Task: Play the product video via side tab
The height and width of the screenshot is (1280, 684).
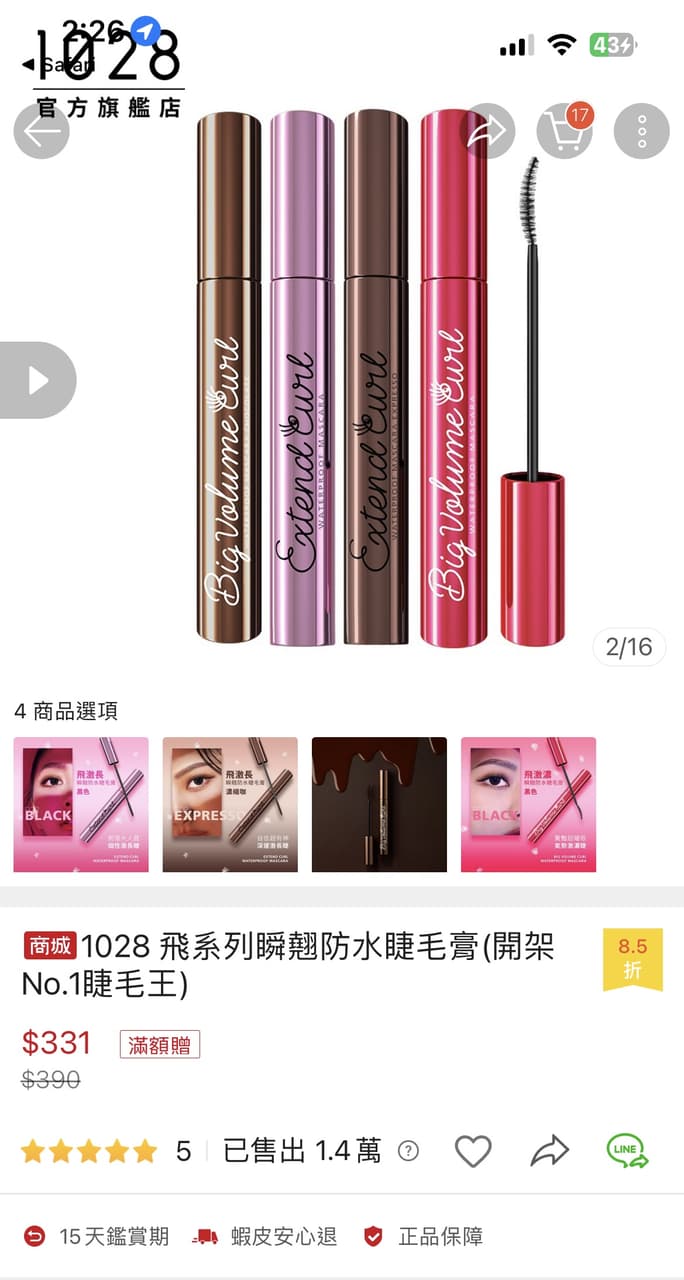Action: [37, 380]
